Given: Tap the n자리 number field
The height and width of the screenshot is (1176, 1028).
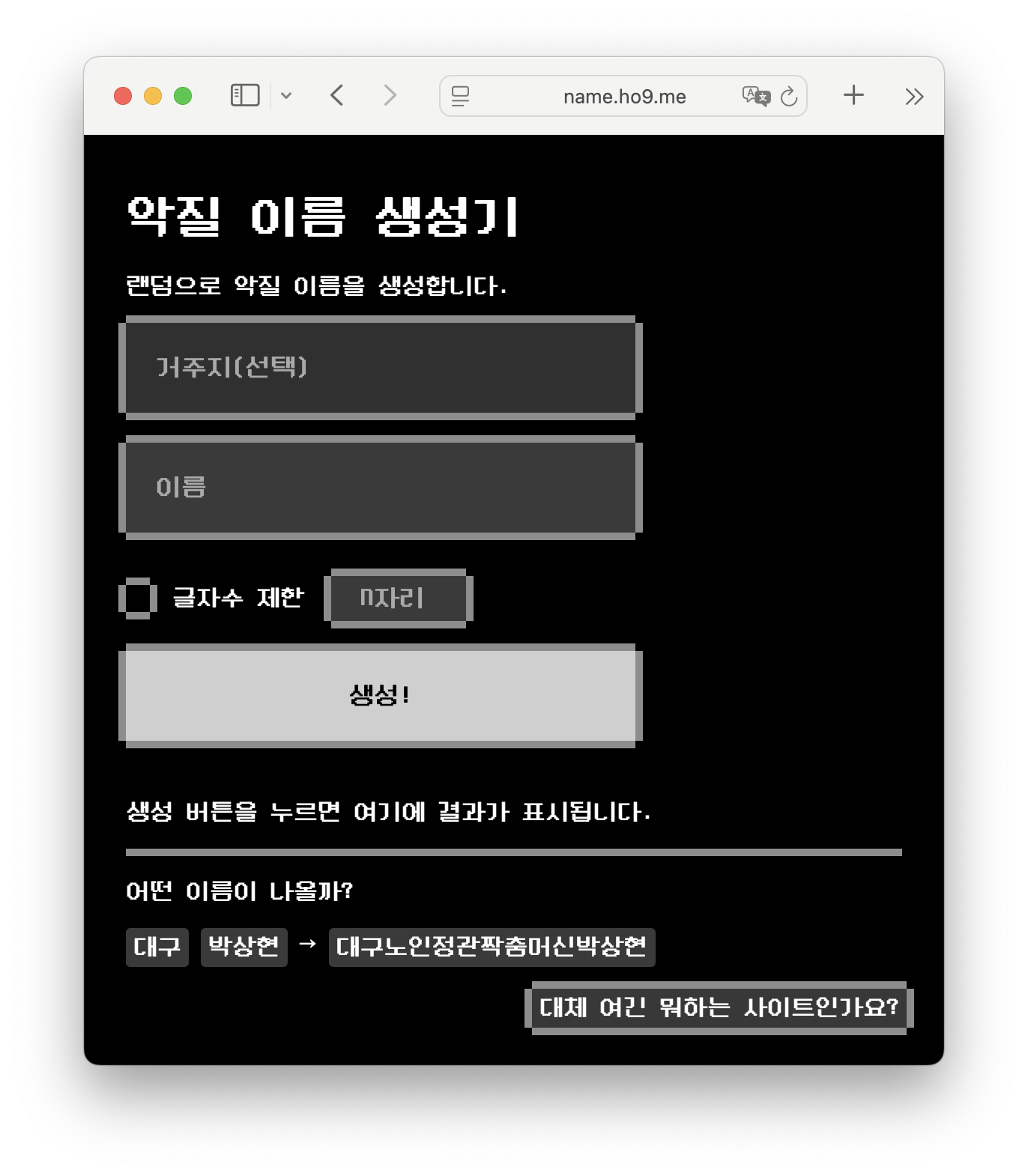Looking at the screenshot, I should 398,598.
